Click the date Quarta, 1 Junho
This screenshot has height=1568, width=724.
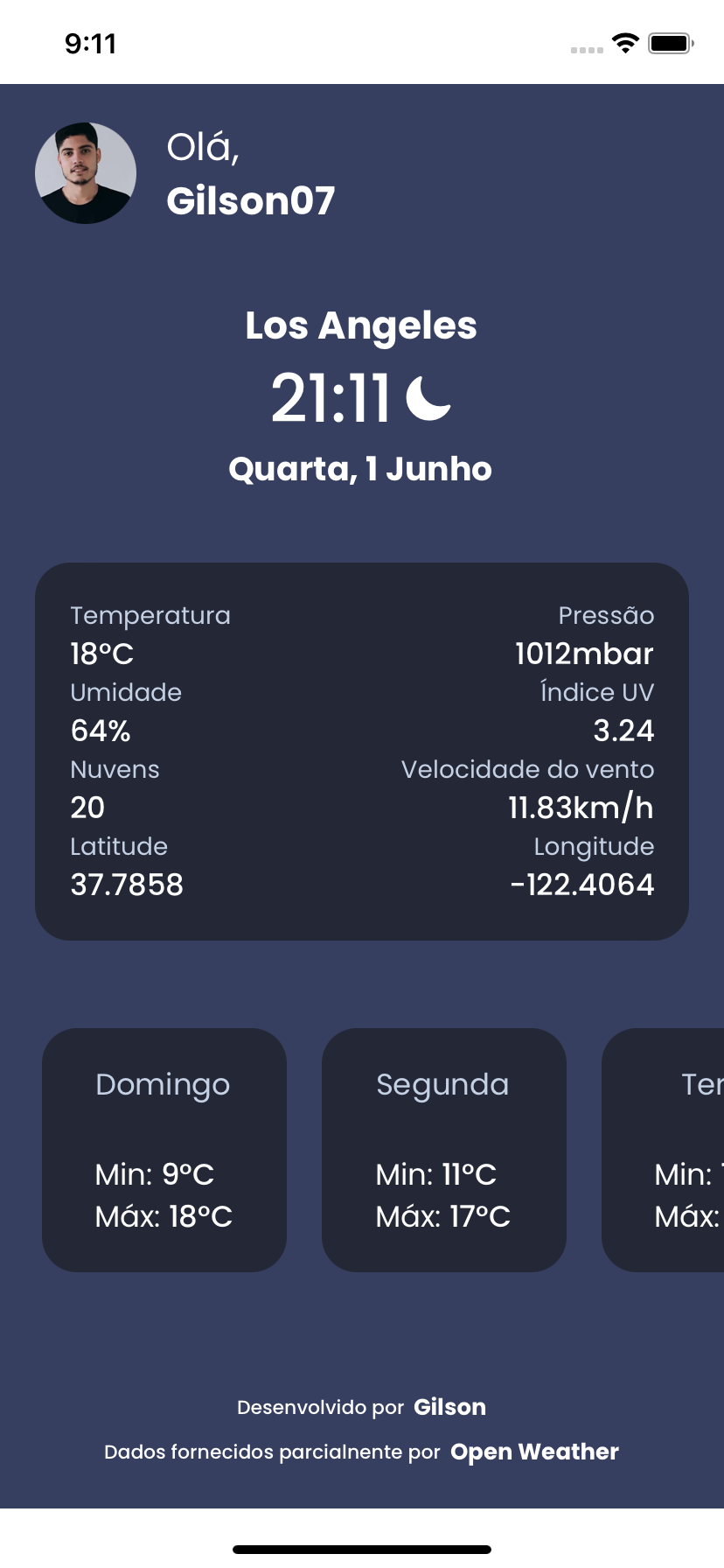(x=360, y=469)
